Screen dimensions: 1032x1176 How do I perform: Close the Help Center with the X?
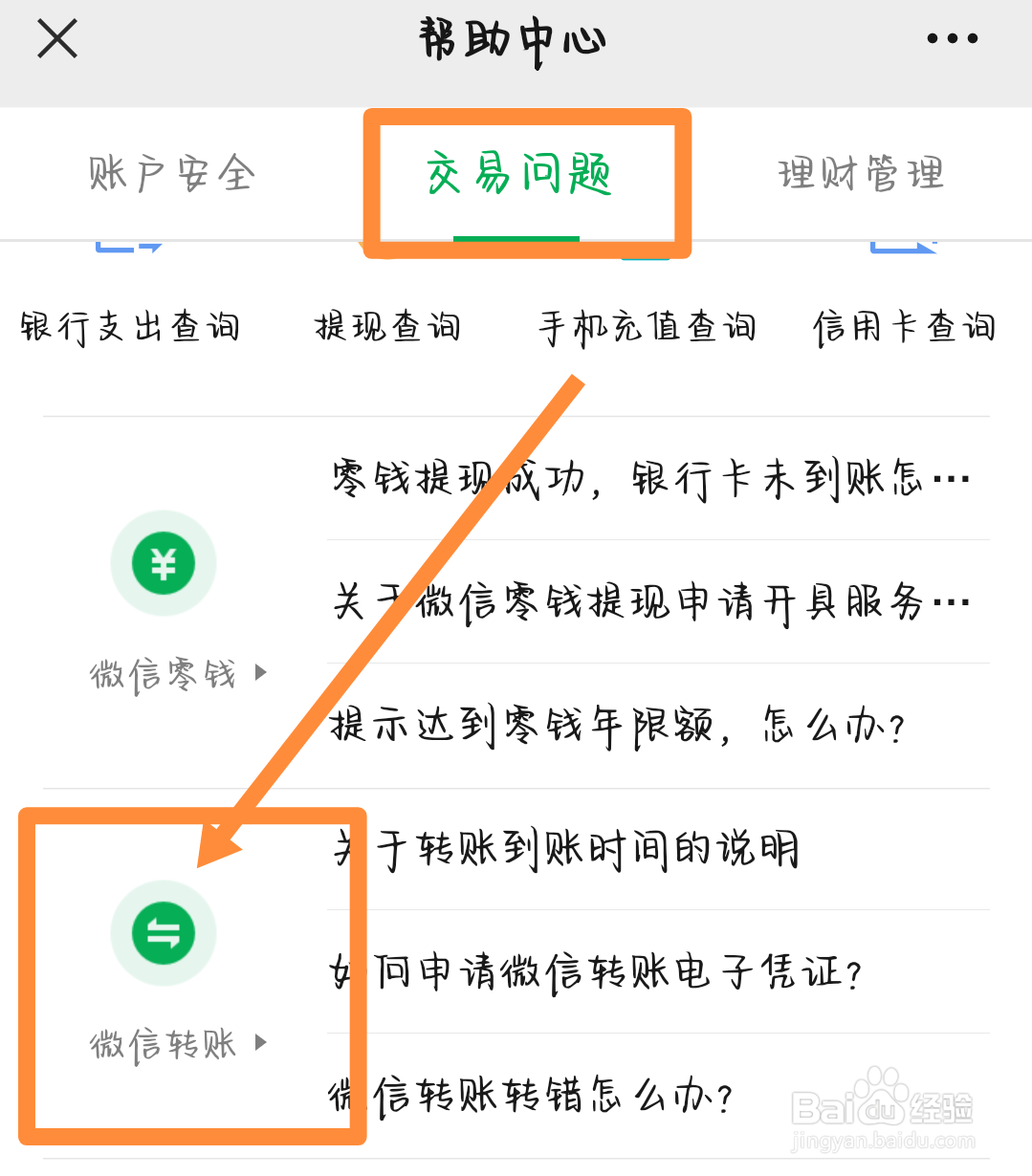[x=56, y=38]
